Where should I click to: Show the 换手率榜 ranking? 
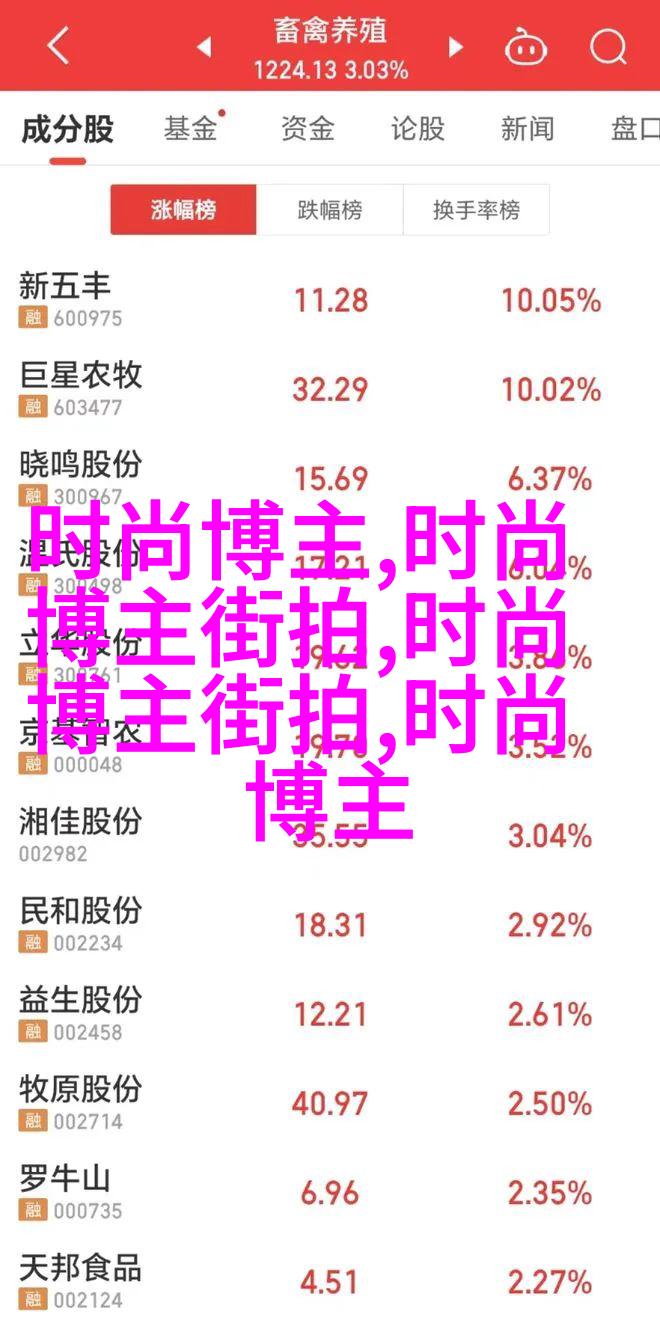coord(476,210)
